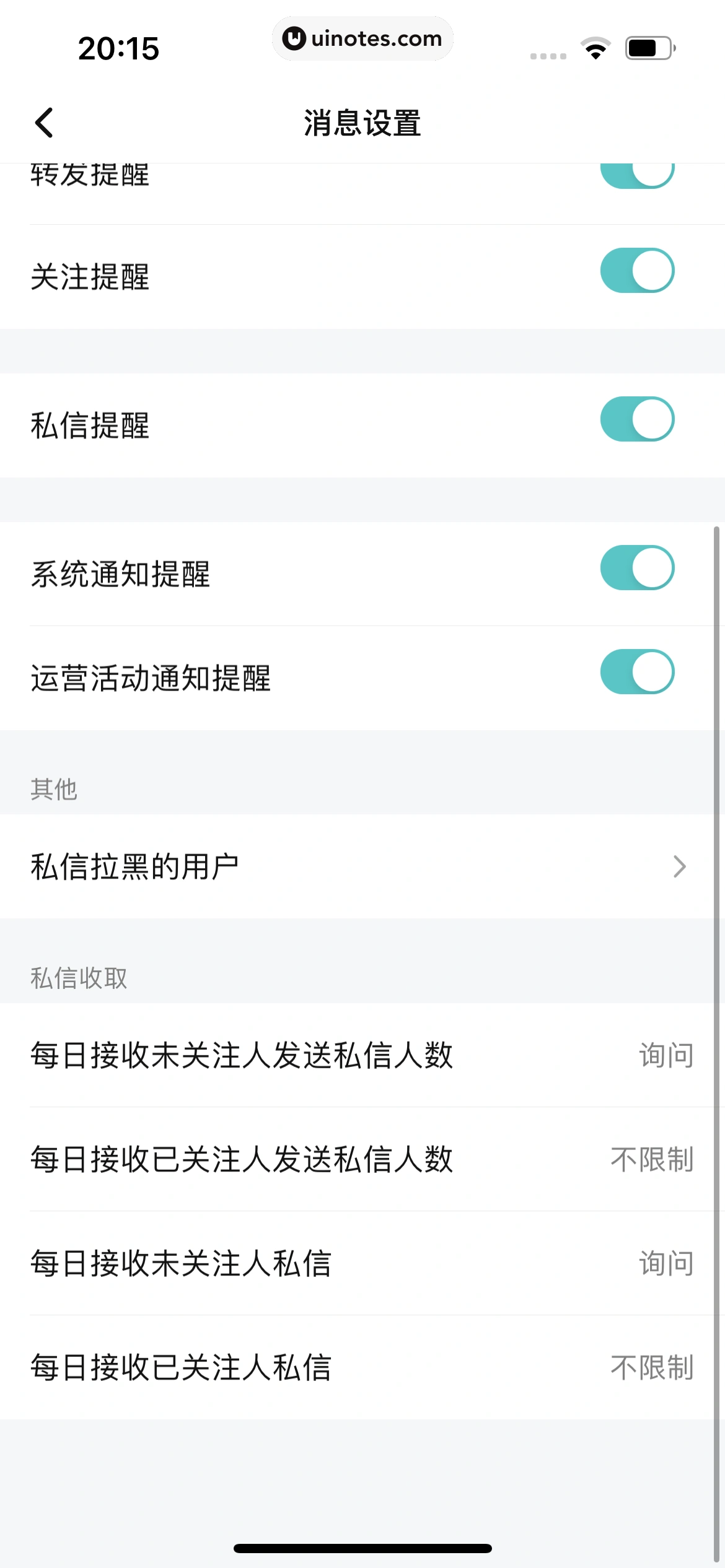Image resolution: width=725 pixels, height=1568 pixels.
Task: Toggle 运营活动通知提醒 switch
Action: 637,672
